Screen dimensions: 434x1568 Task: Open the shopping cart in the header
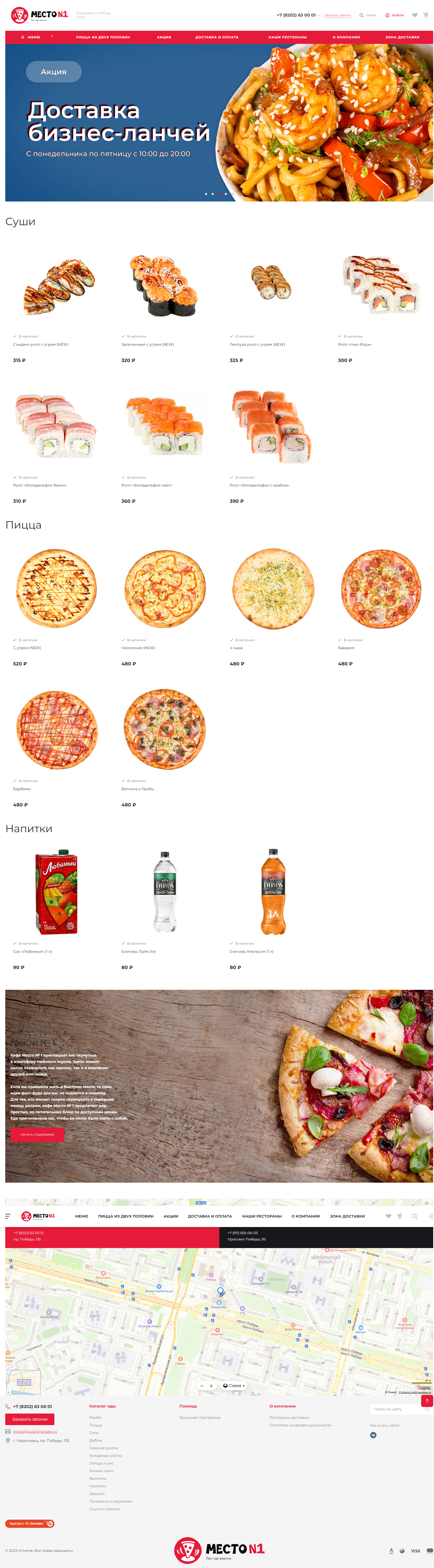426,15
